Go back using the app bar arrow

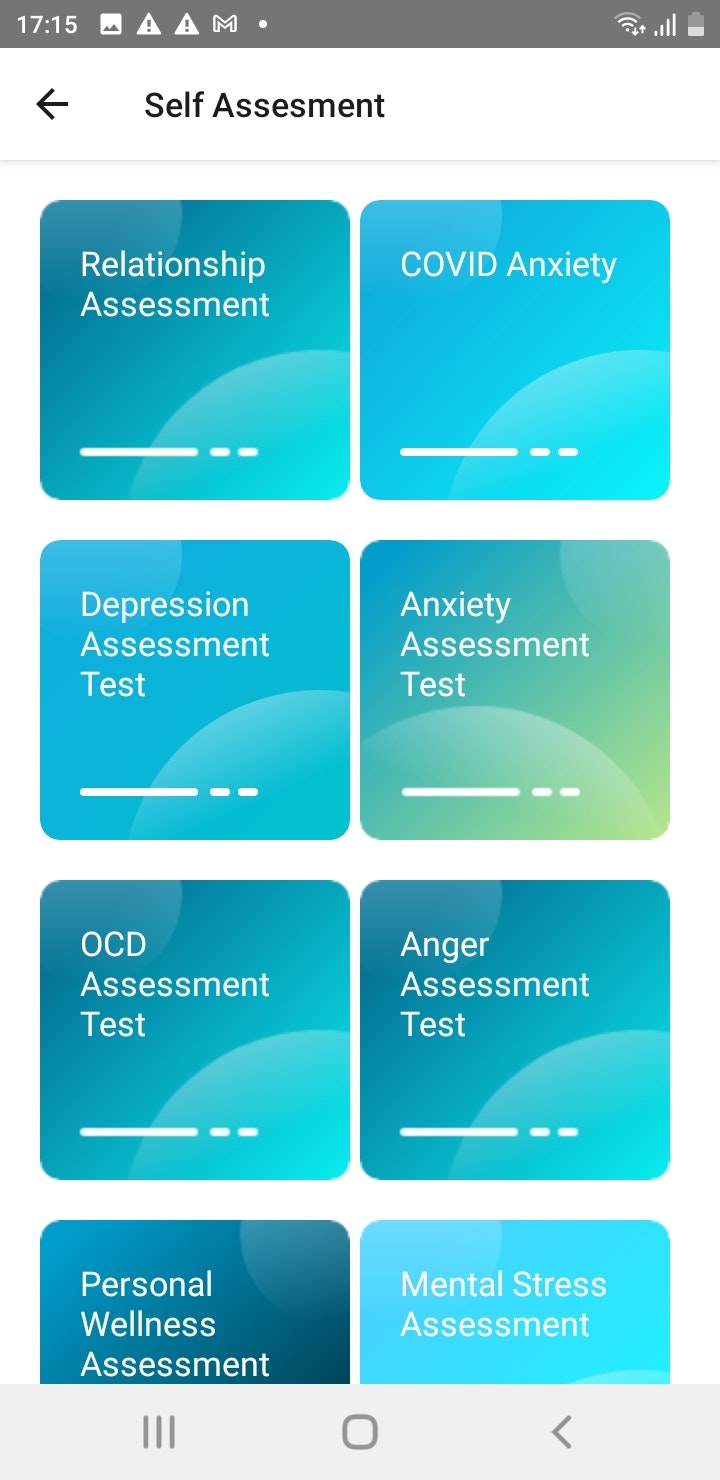[52, 104]
